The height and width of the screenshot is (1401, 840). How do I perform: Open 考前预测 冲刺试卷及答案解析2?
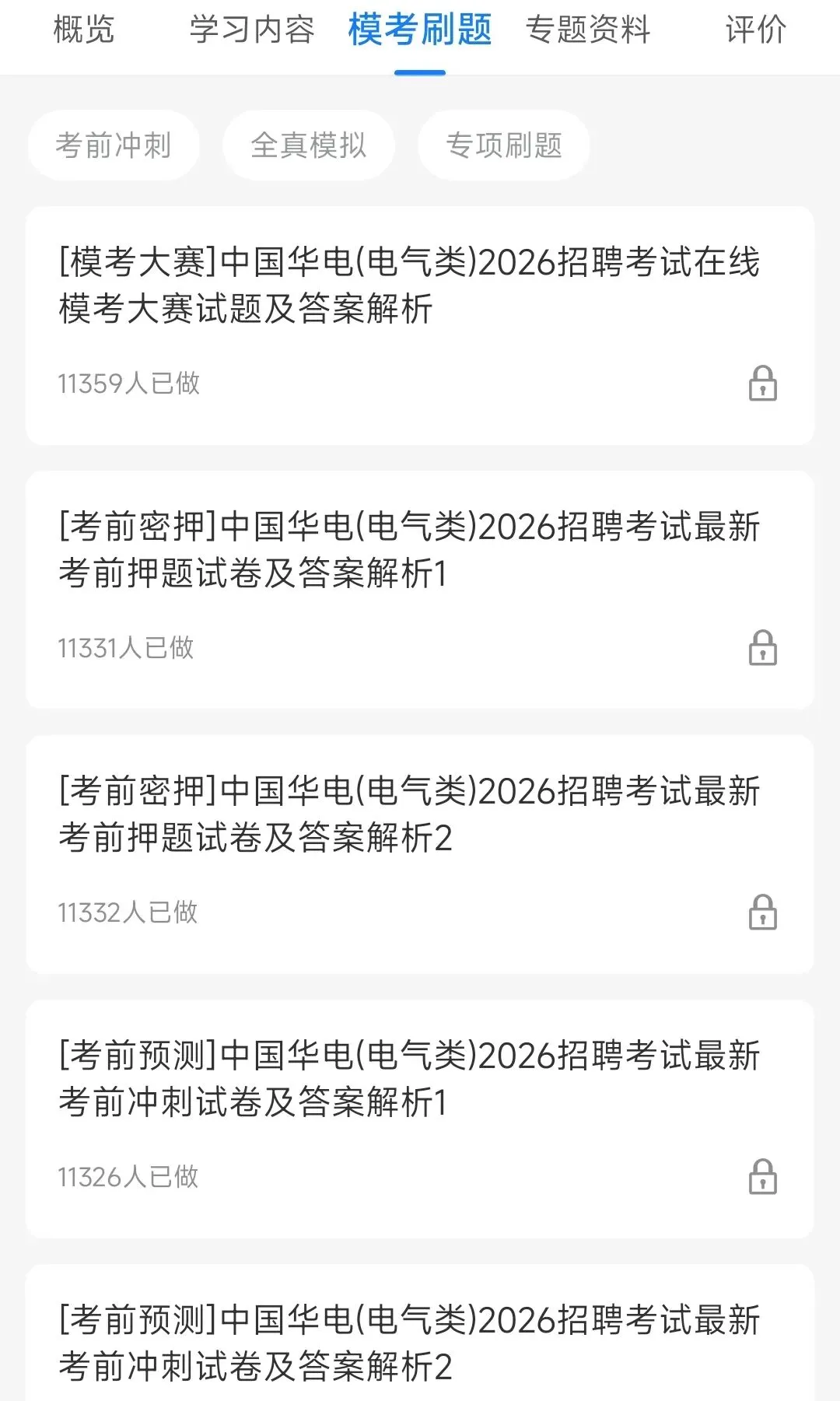409,1343
